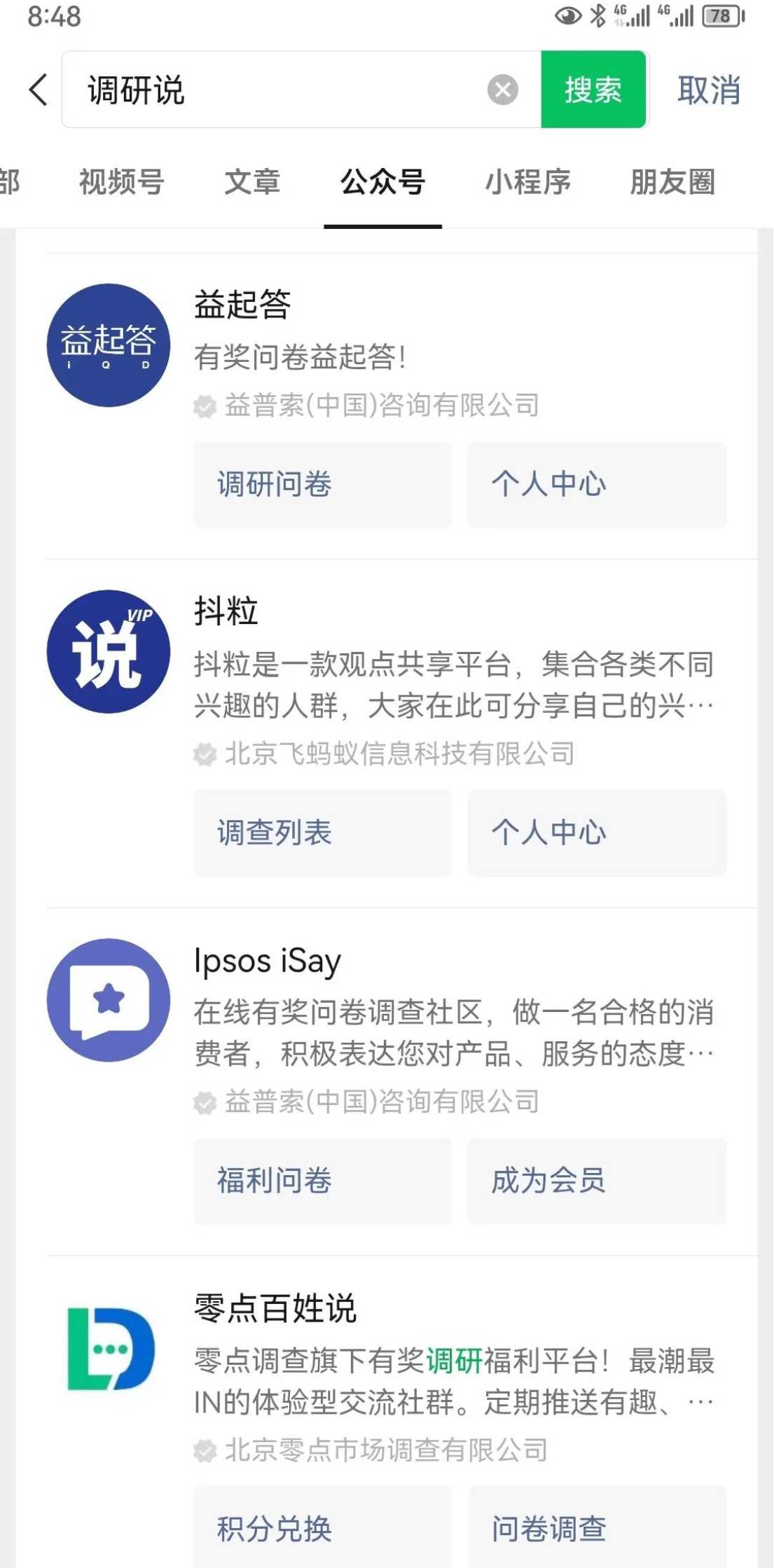The width and height of the screenshot is (774, 1568).
Task: Open 问卷调查 under 零点百姓说
Action: 597,1528
